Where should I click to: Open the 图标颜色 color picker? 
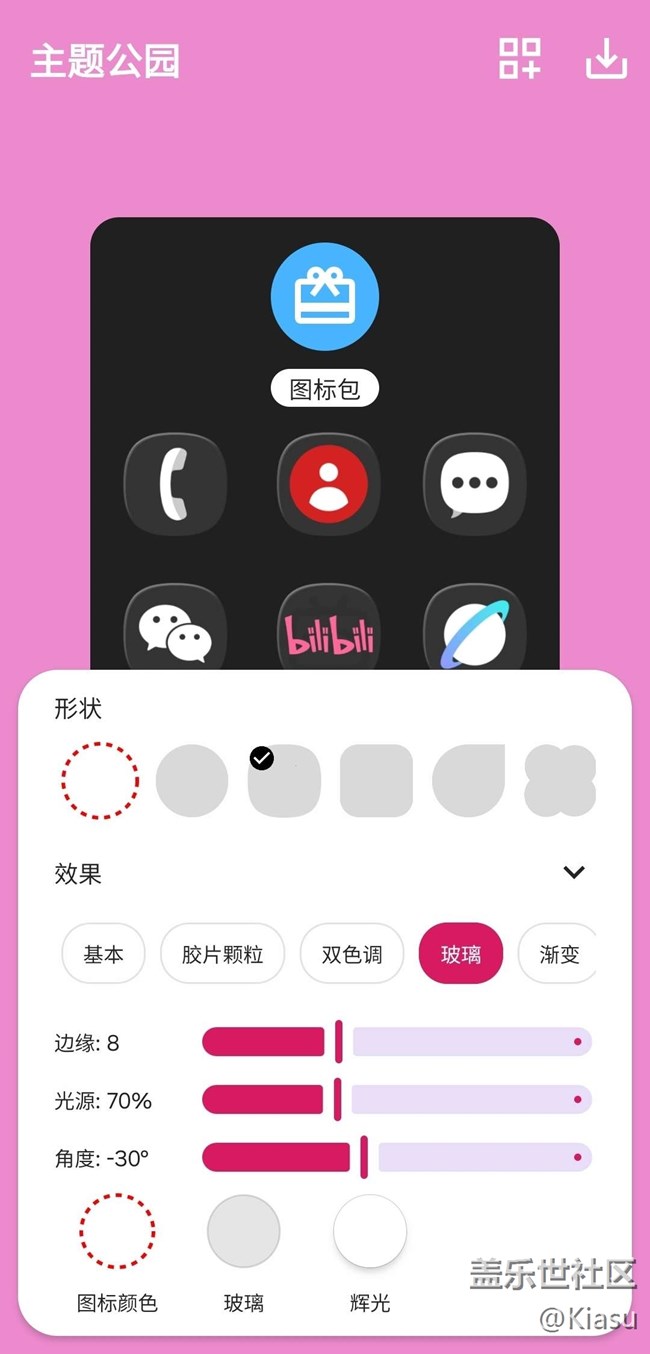tap(117, 1231)
